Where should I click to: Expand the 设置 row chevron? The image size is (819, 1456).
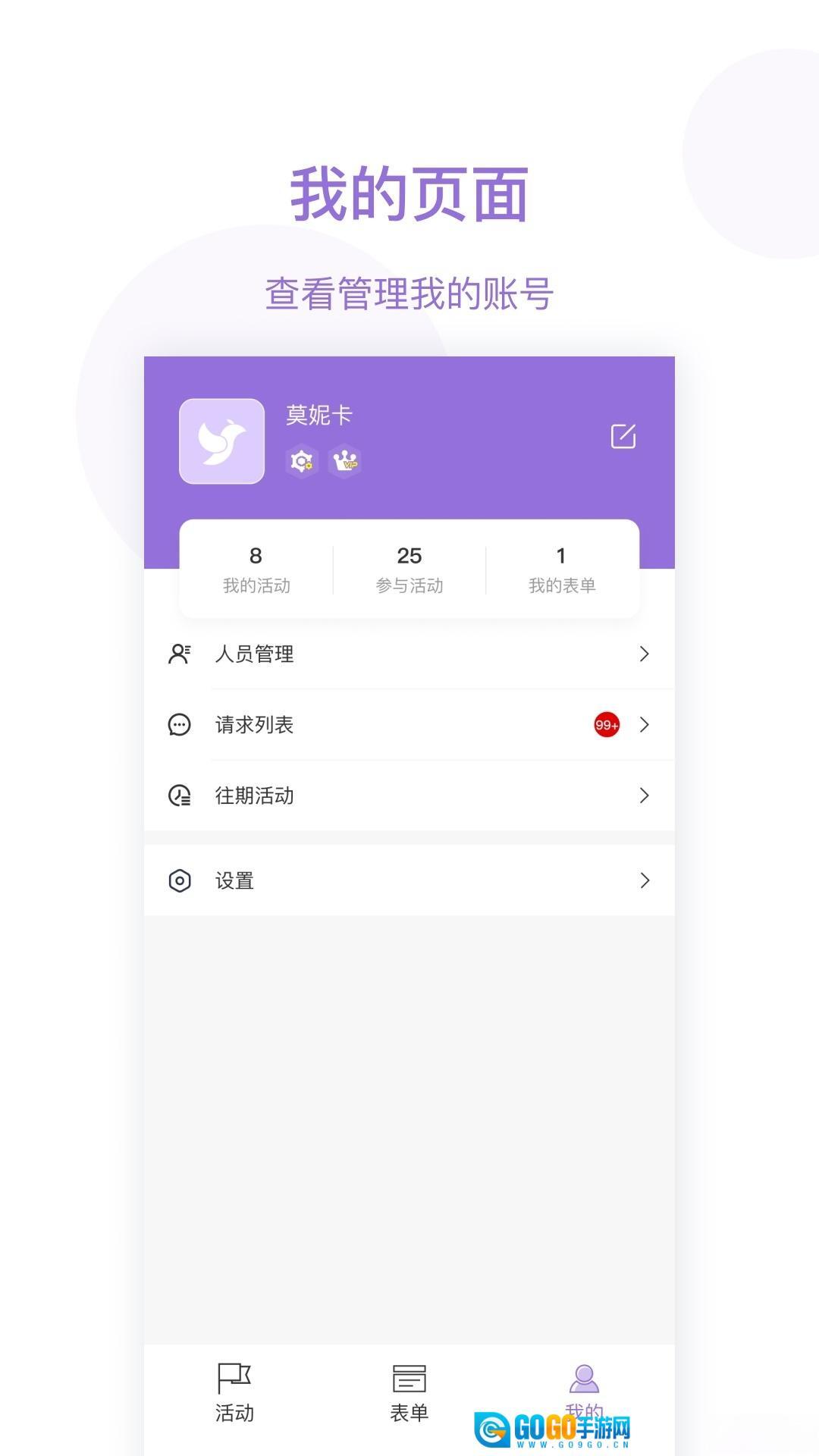[x=644, y=880]
